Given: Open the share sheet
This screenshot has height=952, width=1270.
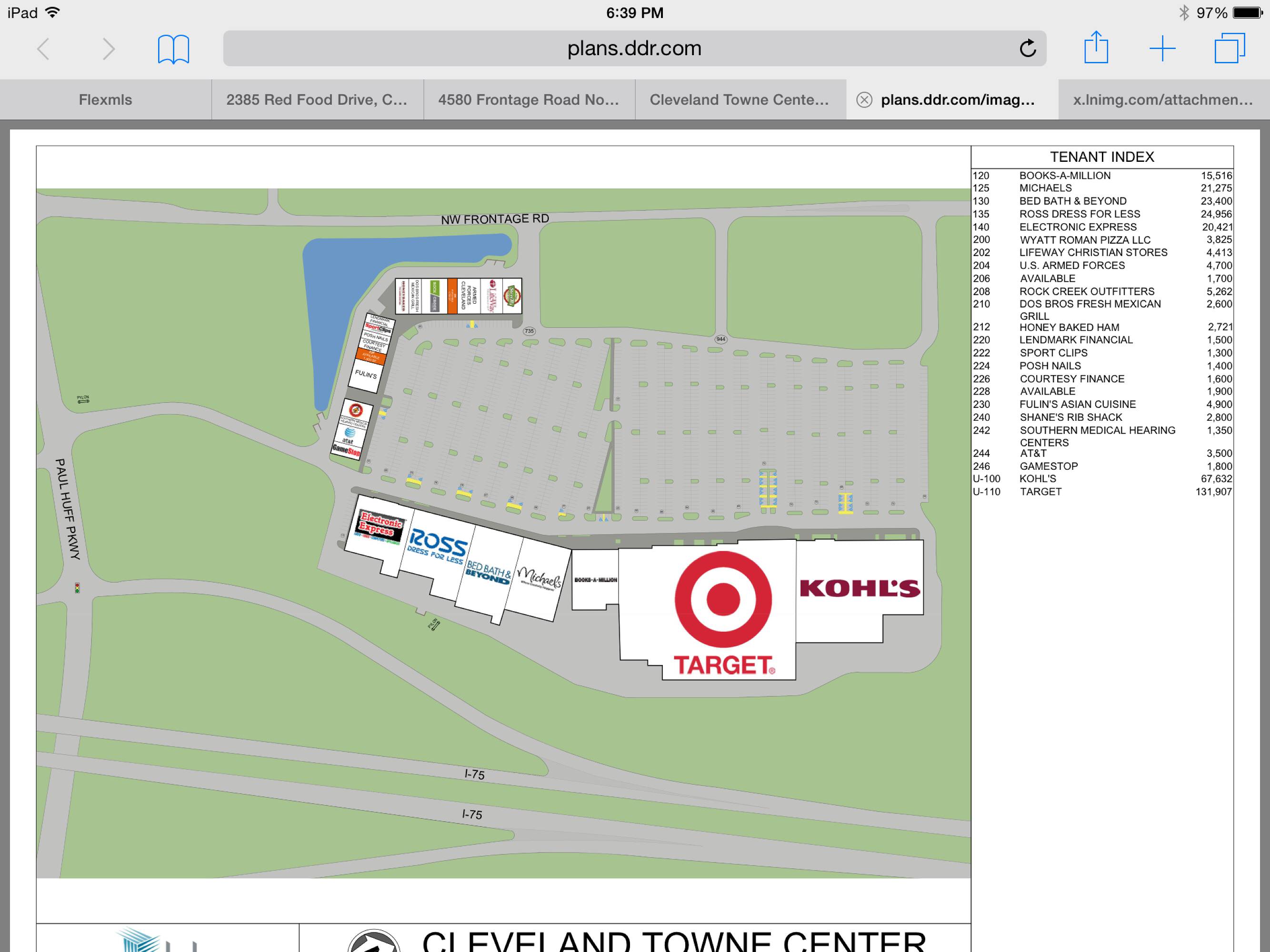Looking at the screenshot, I should (1095, 48).
